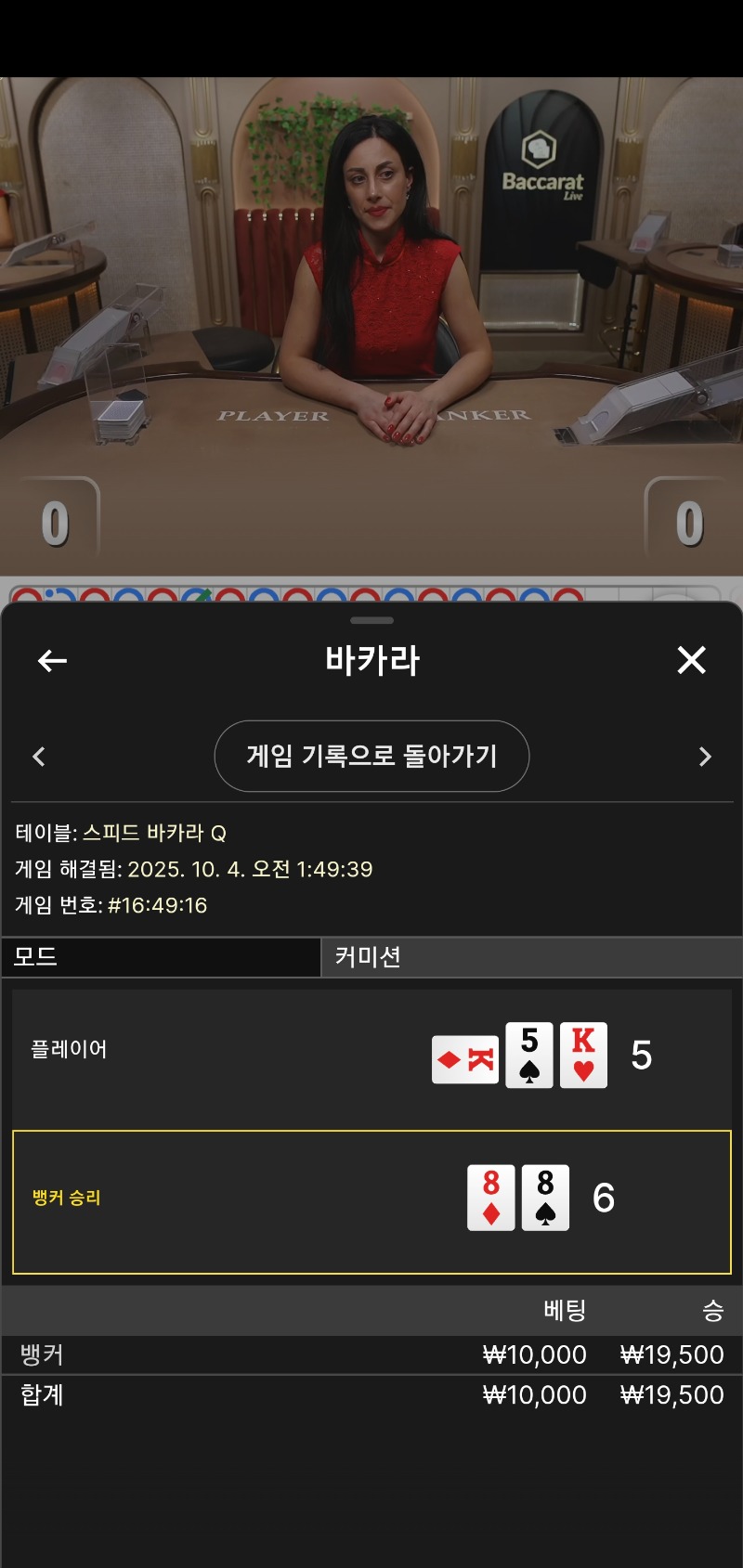Close the 바카라 game detail panel
This screenshot has height=1568, width=743.
(x=691, y=661)
